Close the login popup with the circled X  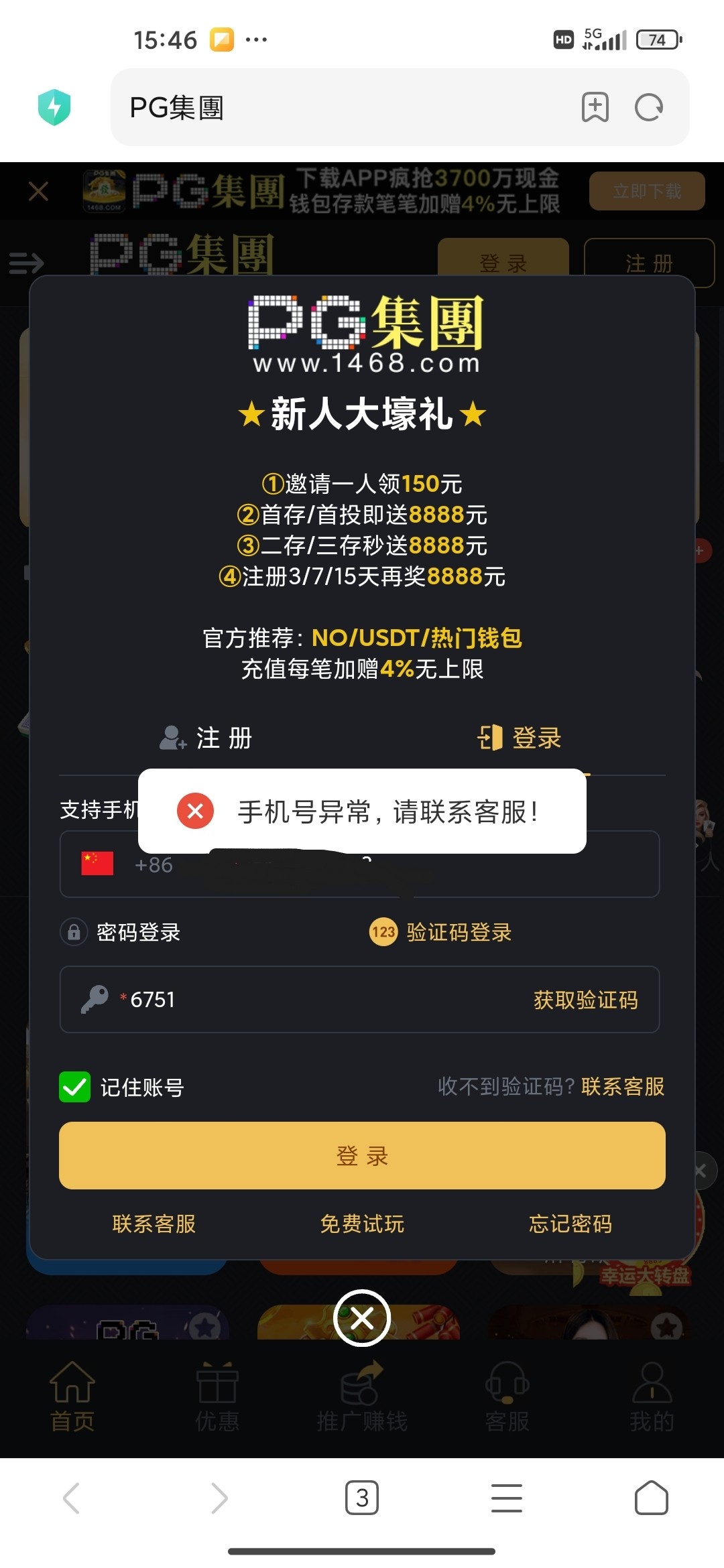pos(362,1318)
